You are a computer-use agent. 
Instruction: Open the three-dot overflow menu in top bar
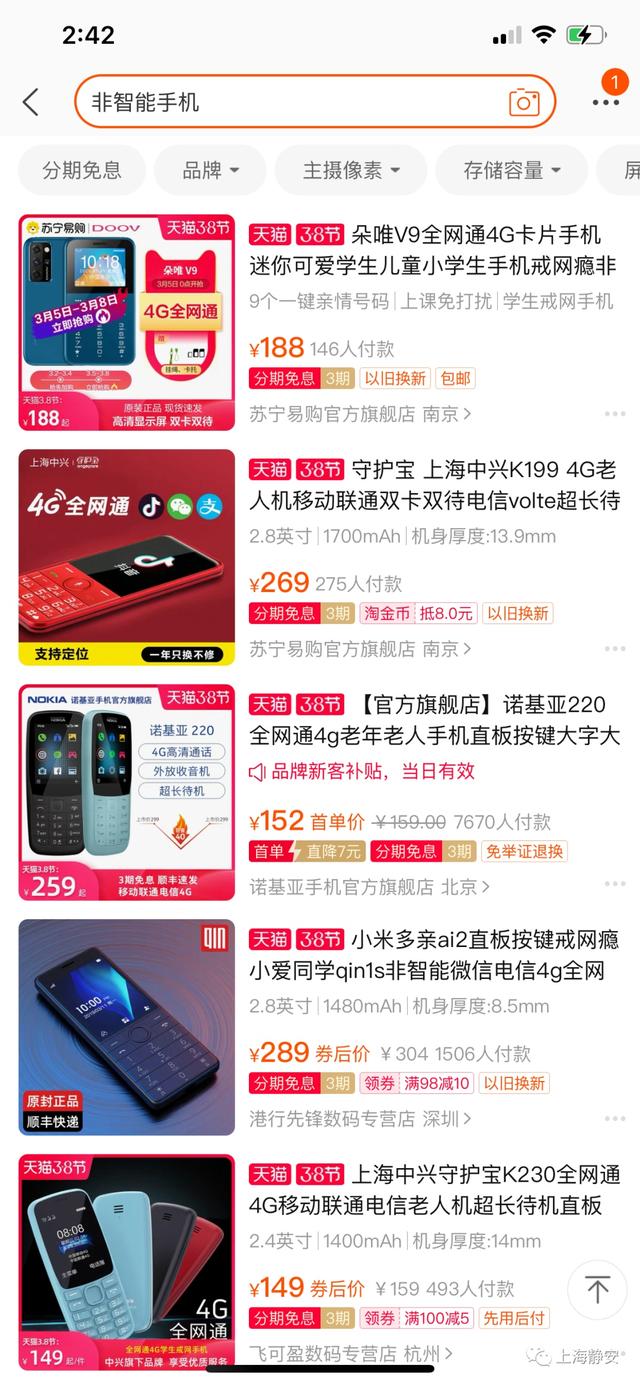click(605, 102)
